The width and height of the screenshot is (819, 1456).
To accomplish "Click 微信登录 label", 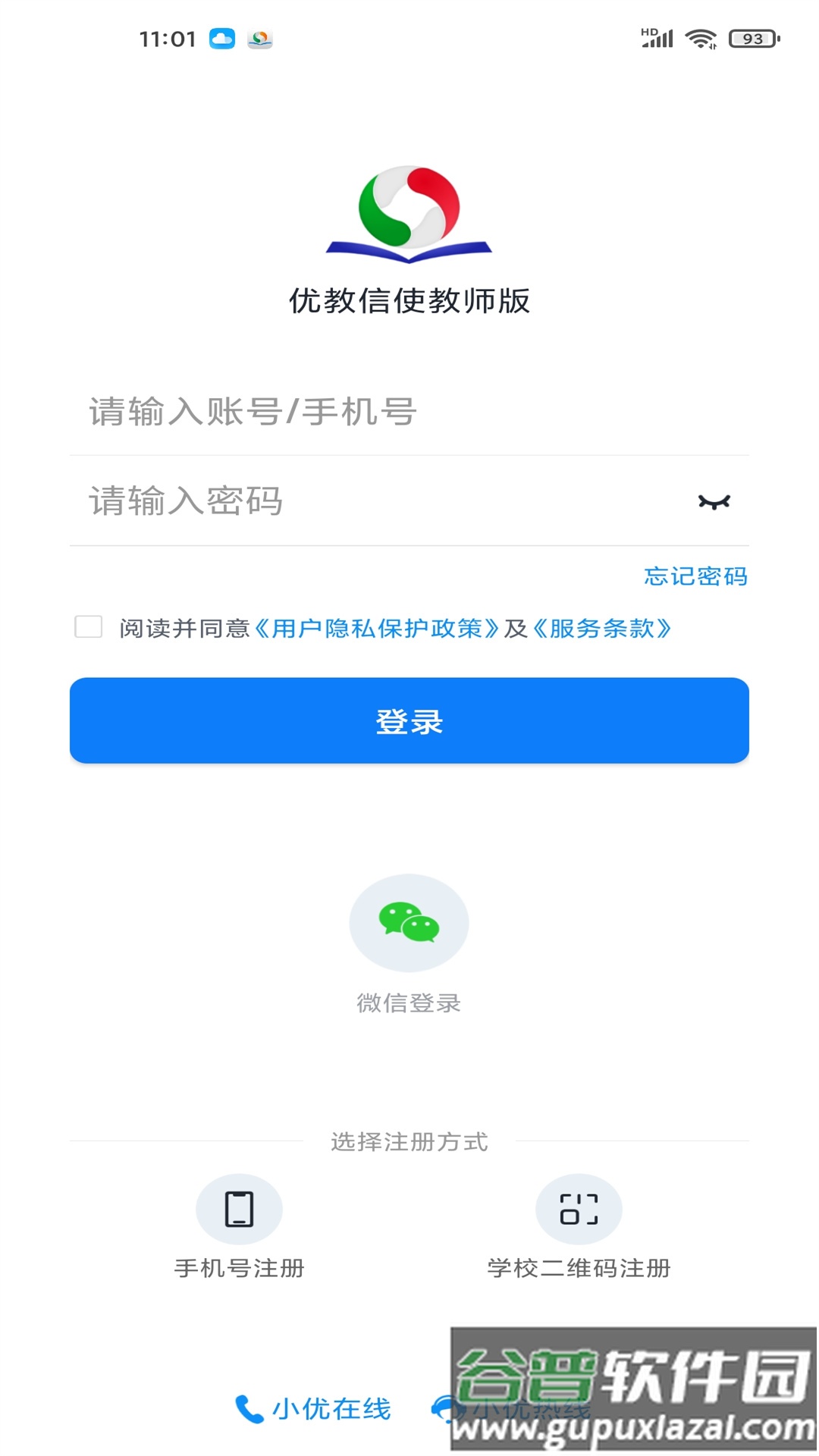I will 409,1003.
